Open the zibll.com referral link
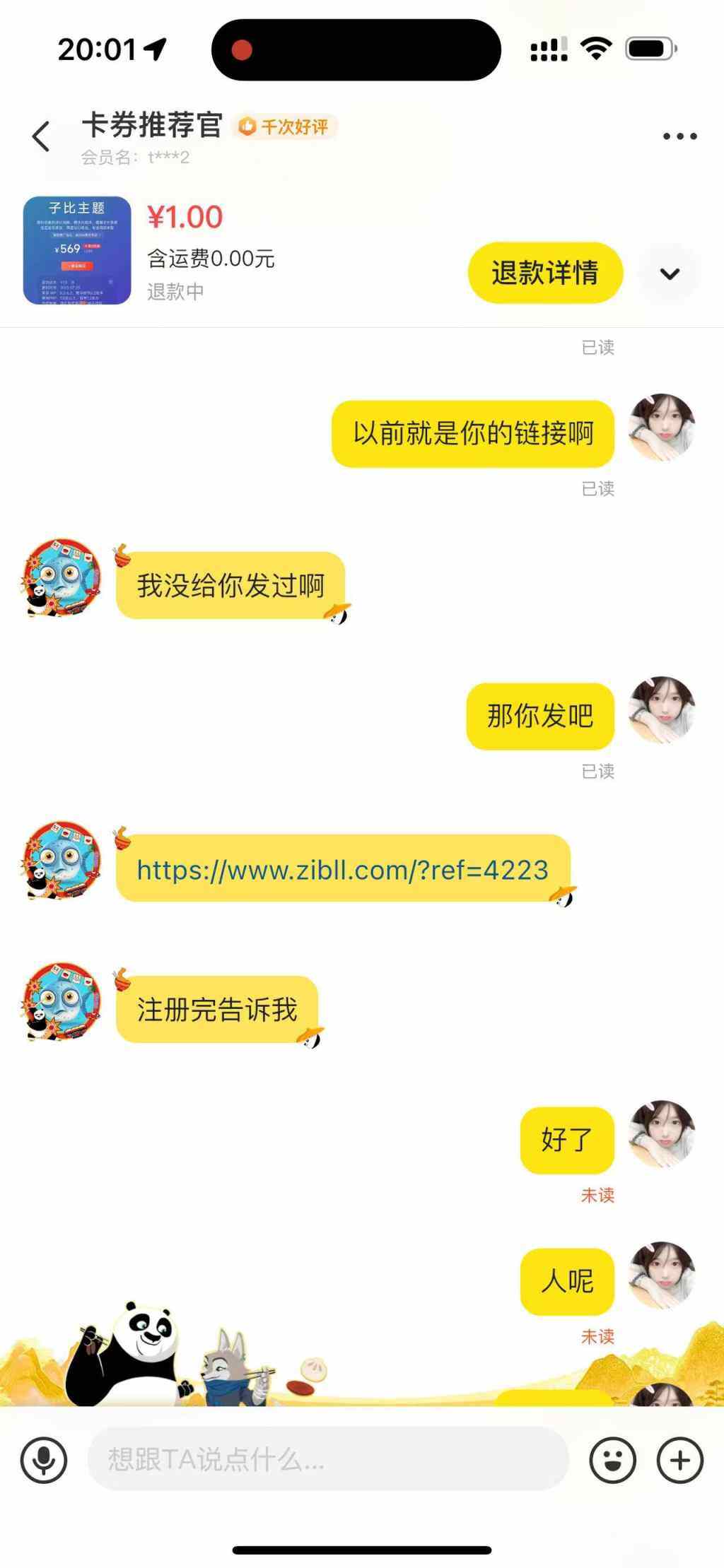 (343, 870)
